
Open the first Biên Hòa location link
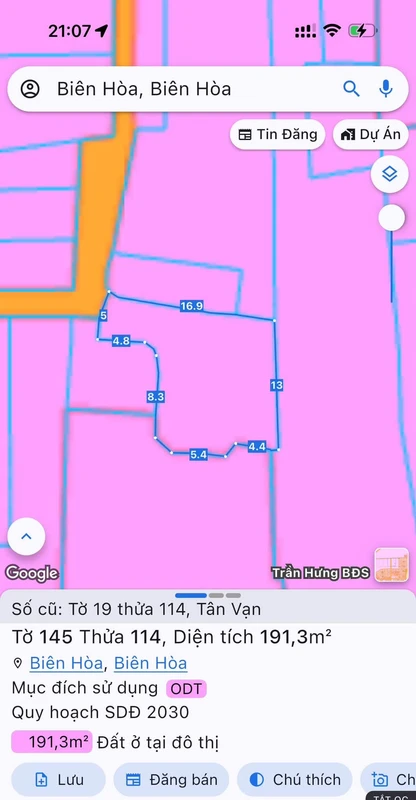[67, 663]
